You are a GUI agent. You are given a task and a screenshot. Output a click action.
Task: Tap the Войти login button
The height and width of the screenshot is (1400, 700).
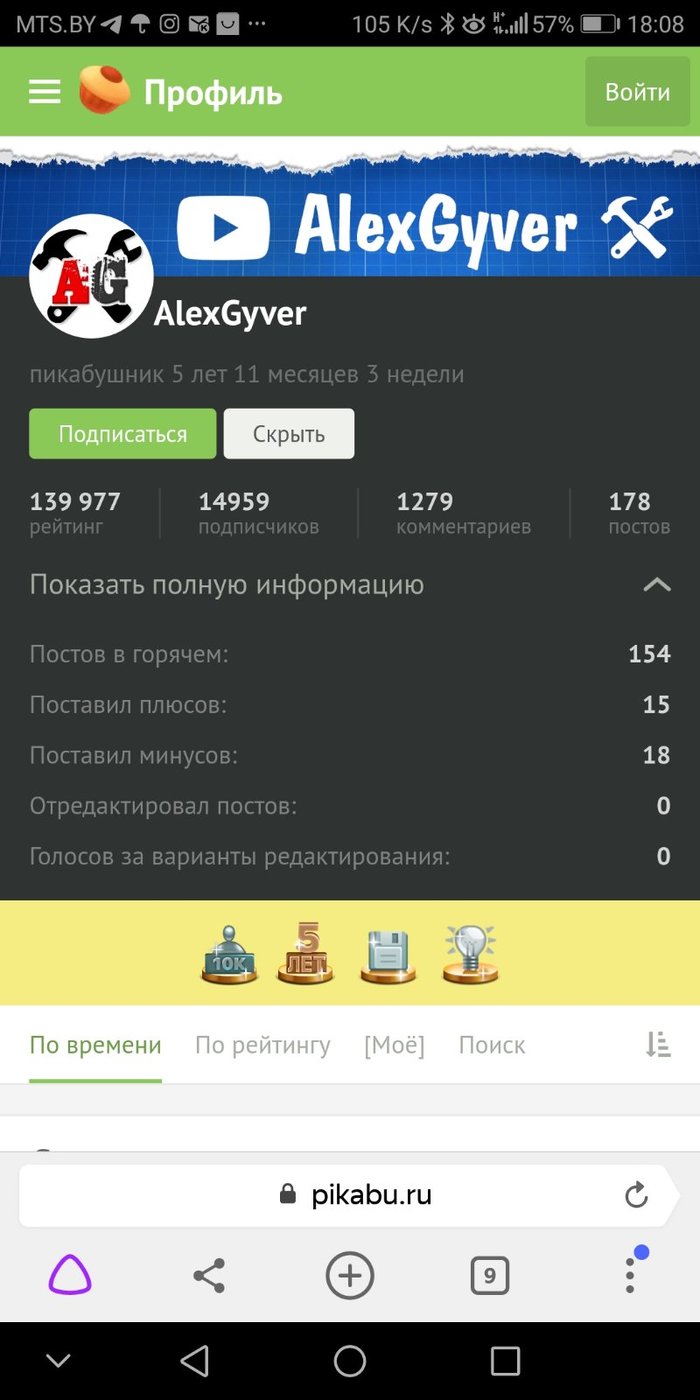coord(637,92)
